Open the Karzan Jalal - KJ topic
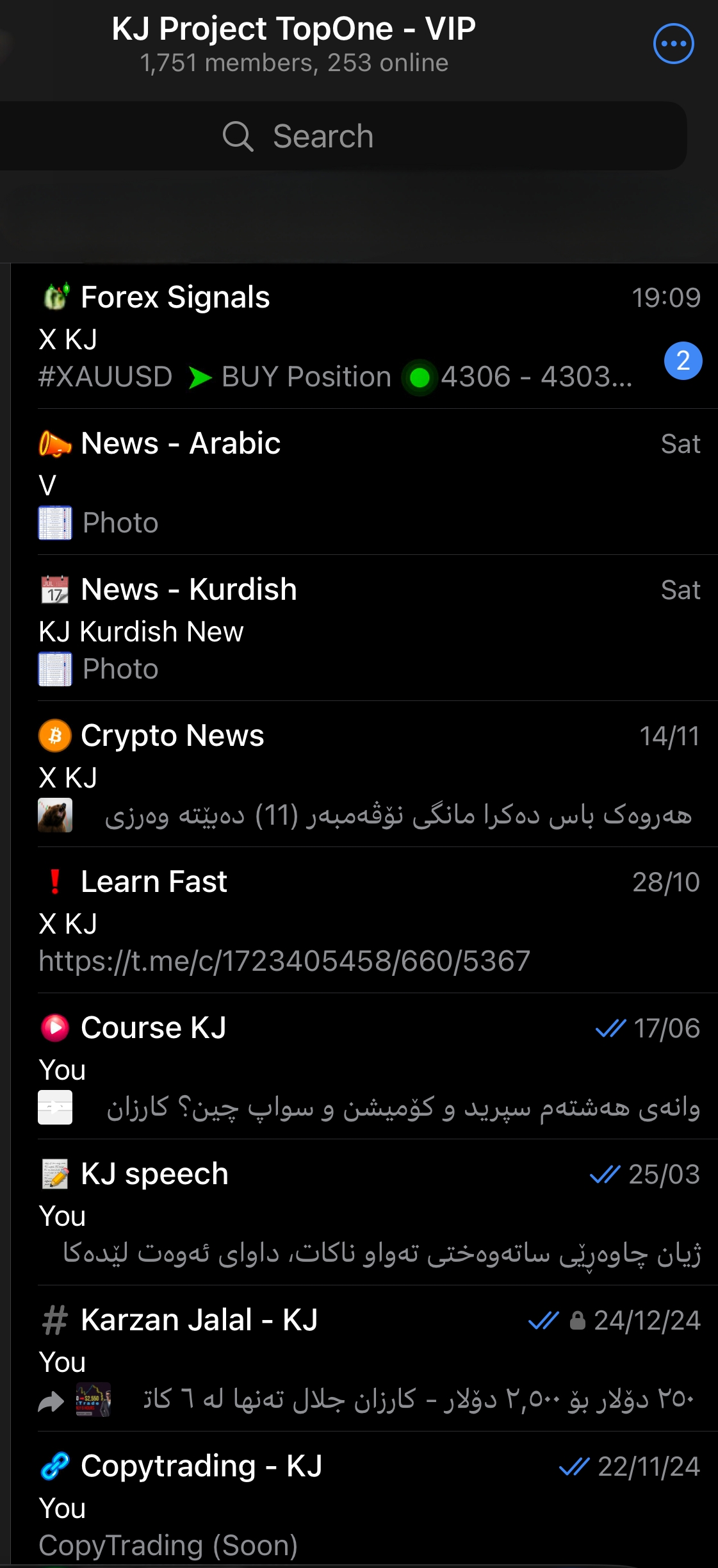The width and height of the screenshot is (718, 1568). pyautogui.click(x=359, y=1358)
